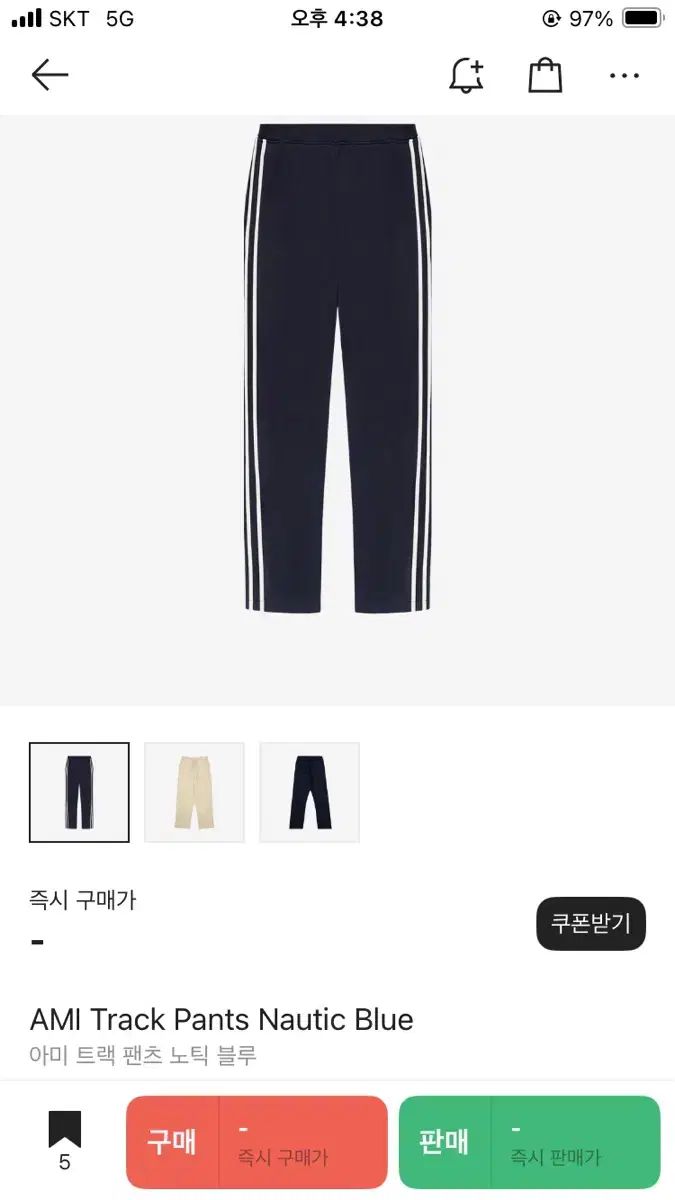Set a price alert with the bell icon

tap(466, 76)
